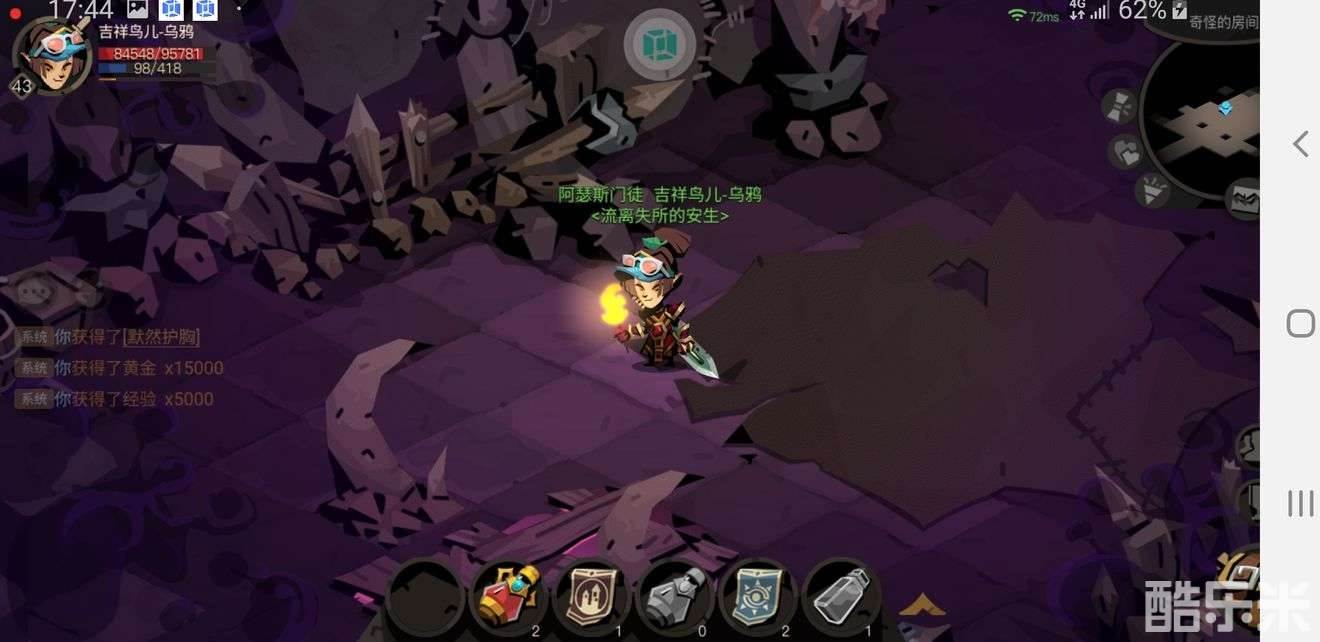Use the empty glass bottle item

[x=840, y=597]
